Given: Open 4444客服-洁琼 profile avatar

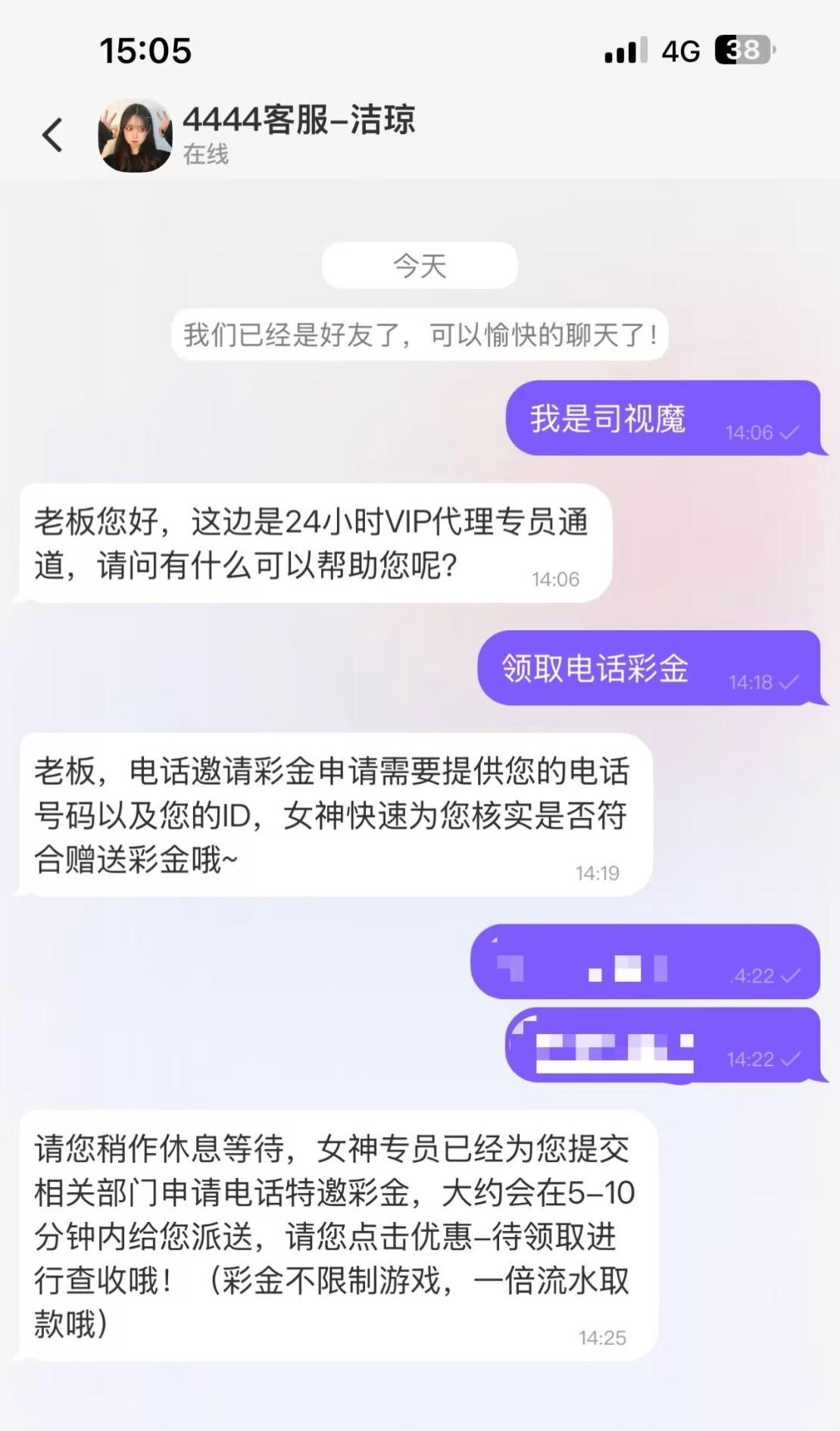Looking at the screenshot, I should coord(135,136).
